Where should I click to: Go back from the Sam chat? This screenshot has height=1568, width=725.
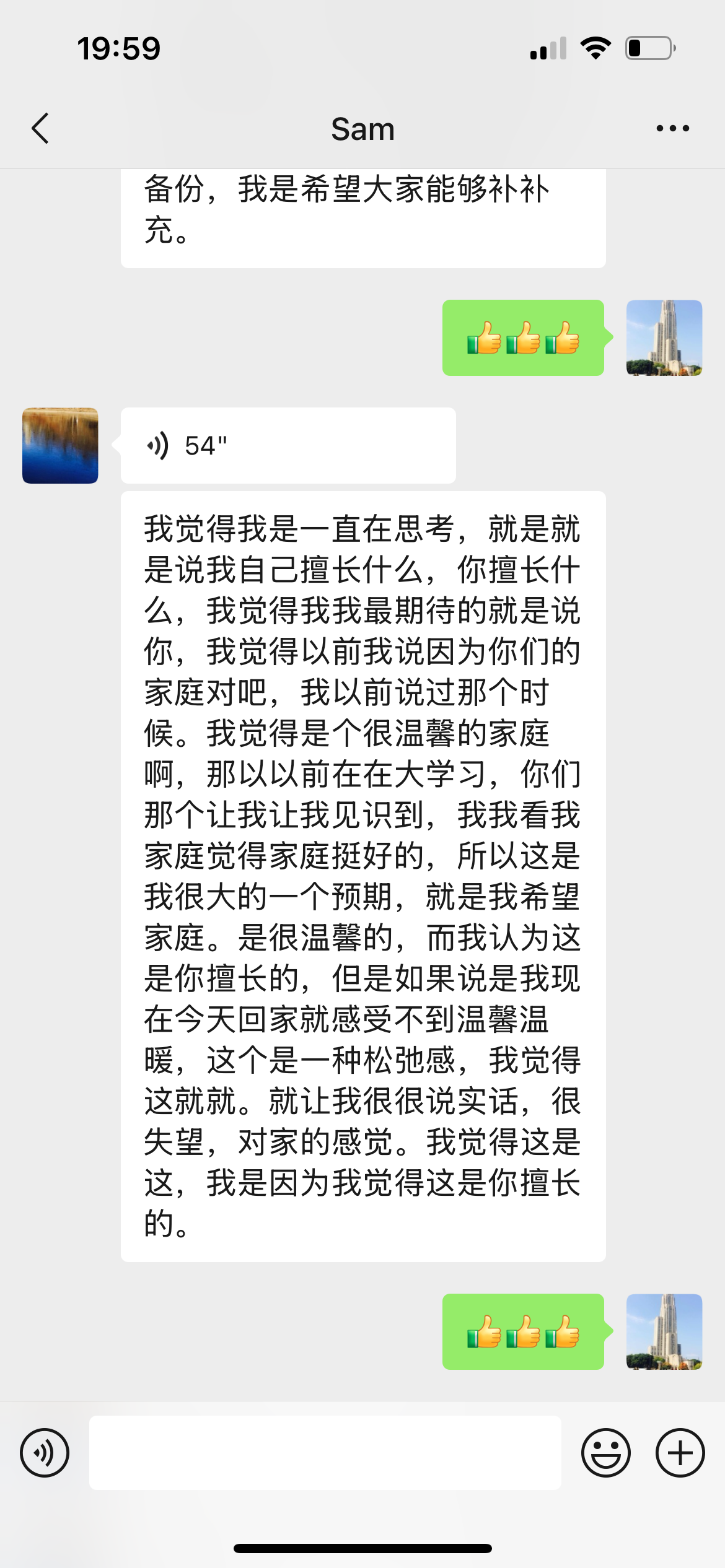pyautogui.click(x=40, y=129)
